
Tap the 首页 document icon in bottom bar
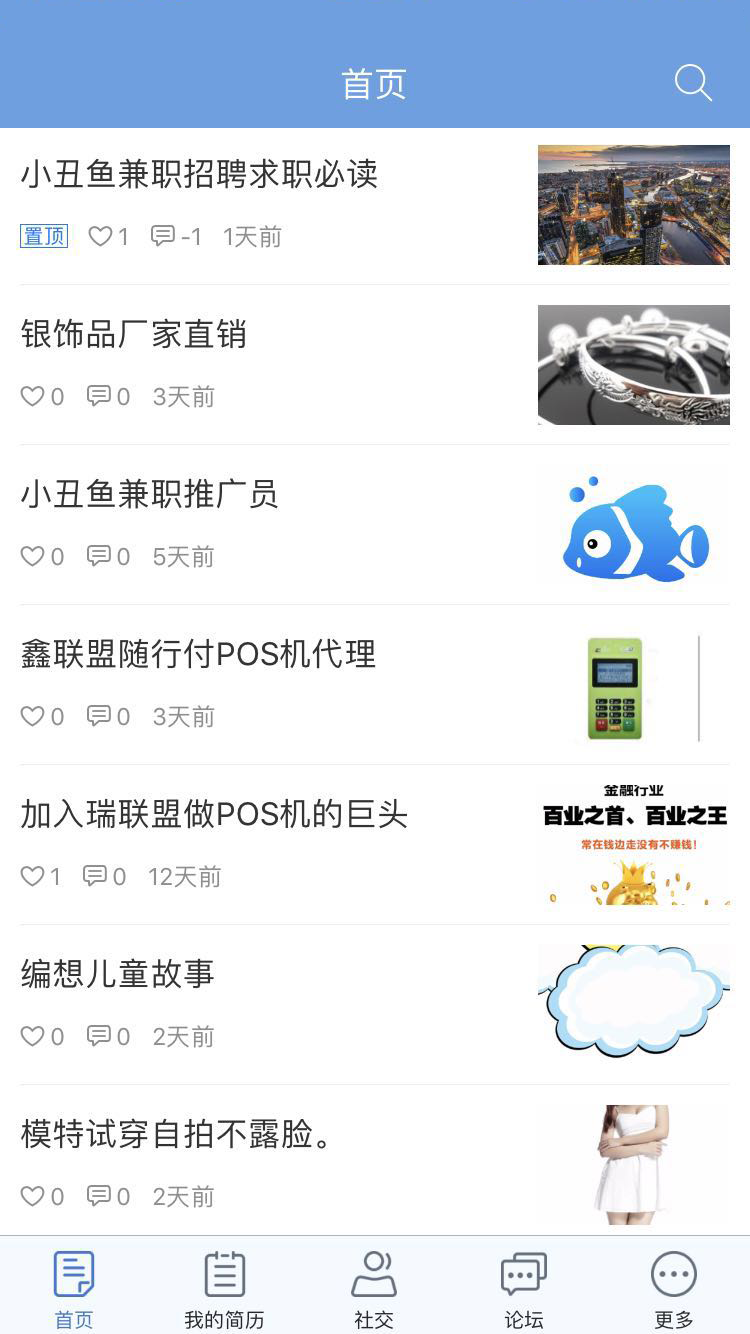point(74,1274)
